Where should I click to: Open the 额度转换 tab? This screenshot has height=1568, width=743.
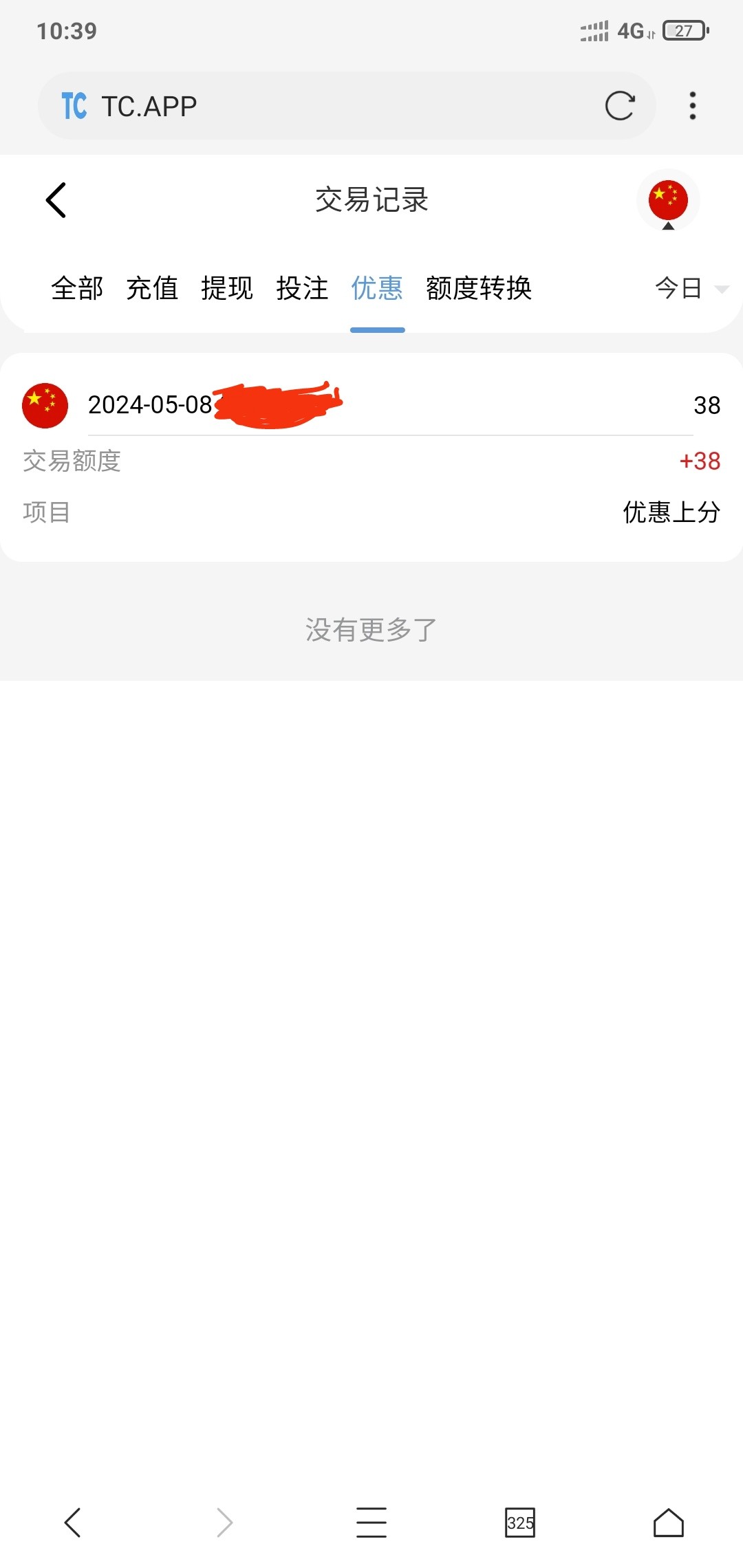(479, 288)
